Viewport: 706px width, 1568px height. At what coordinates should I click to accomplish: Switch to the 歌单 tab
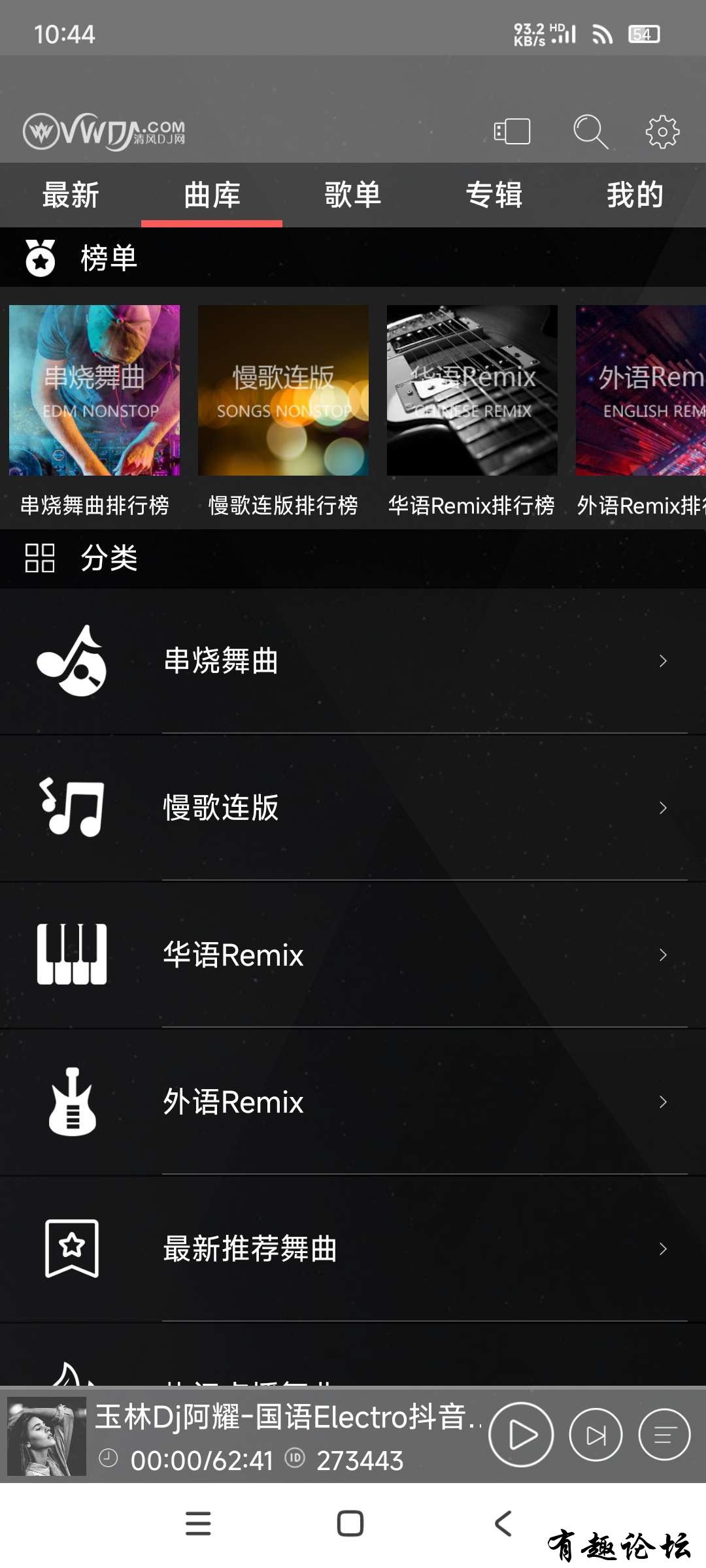[x=353, y=195]
